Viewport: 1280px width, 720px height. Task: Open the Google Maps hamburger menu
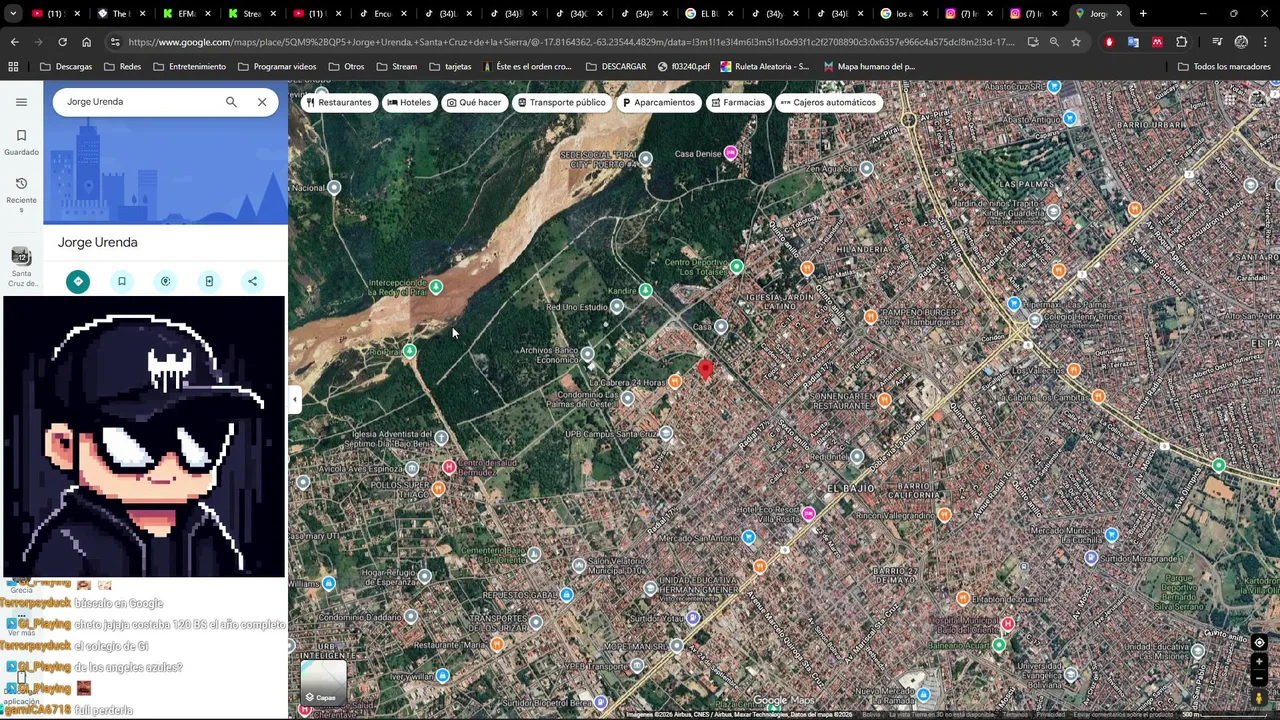[21, 102]
